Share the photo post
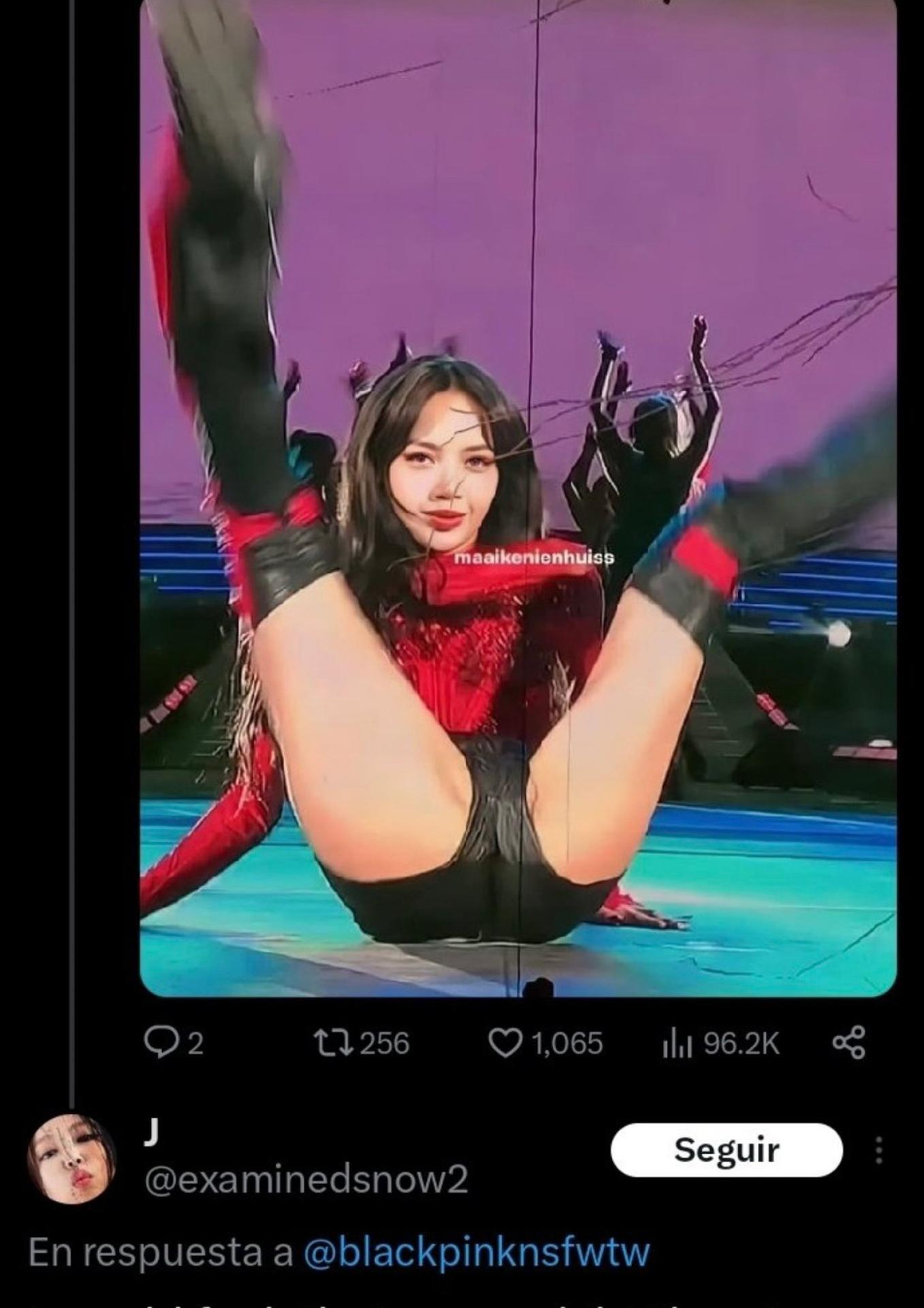This screenshot has height=1308, width=924. point(849,1044)
